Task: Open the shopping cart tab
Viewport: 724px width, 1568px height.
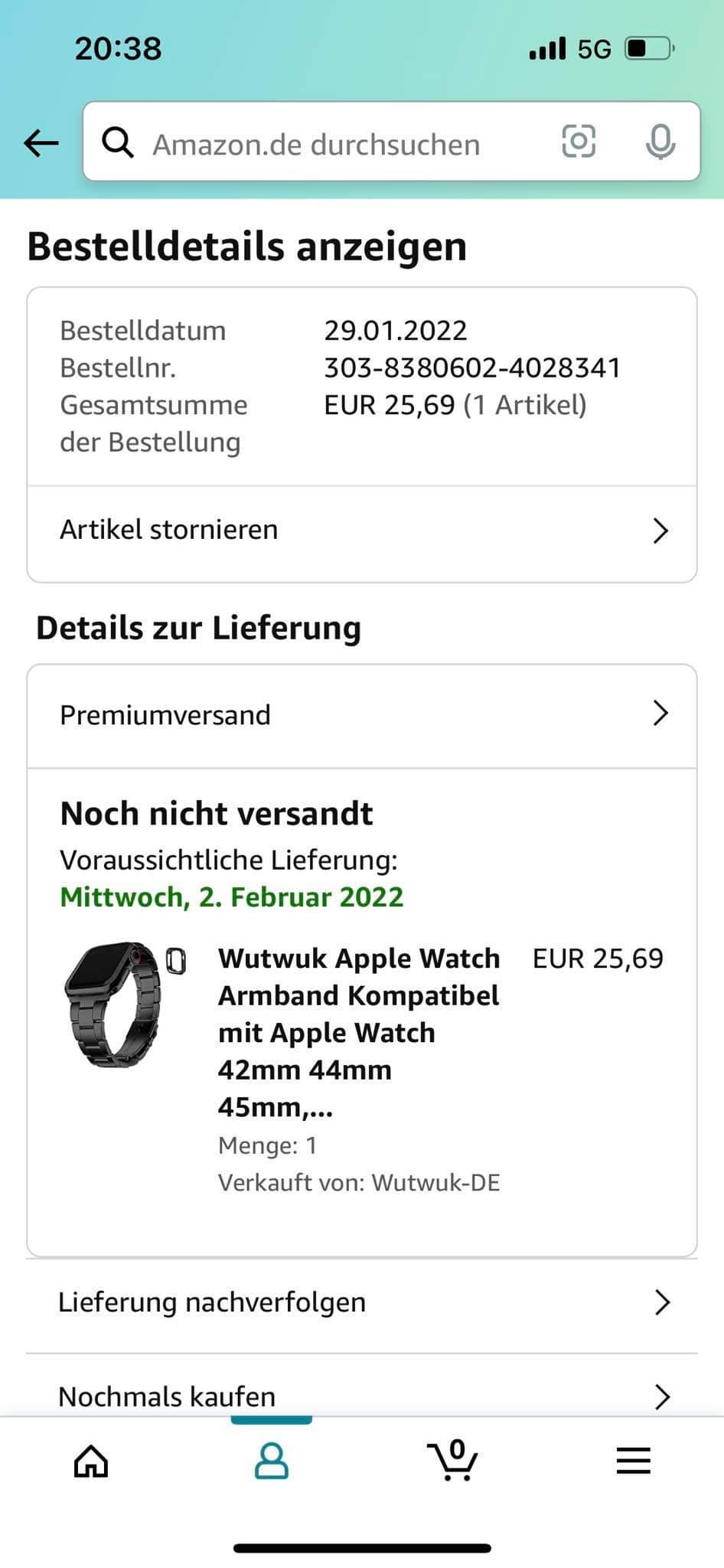Action: 453,1461
